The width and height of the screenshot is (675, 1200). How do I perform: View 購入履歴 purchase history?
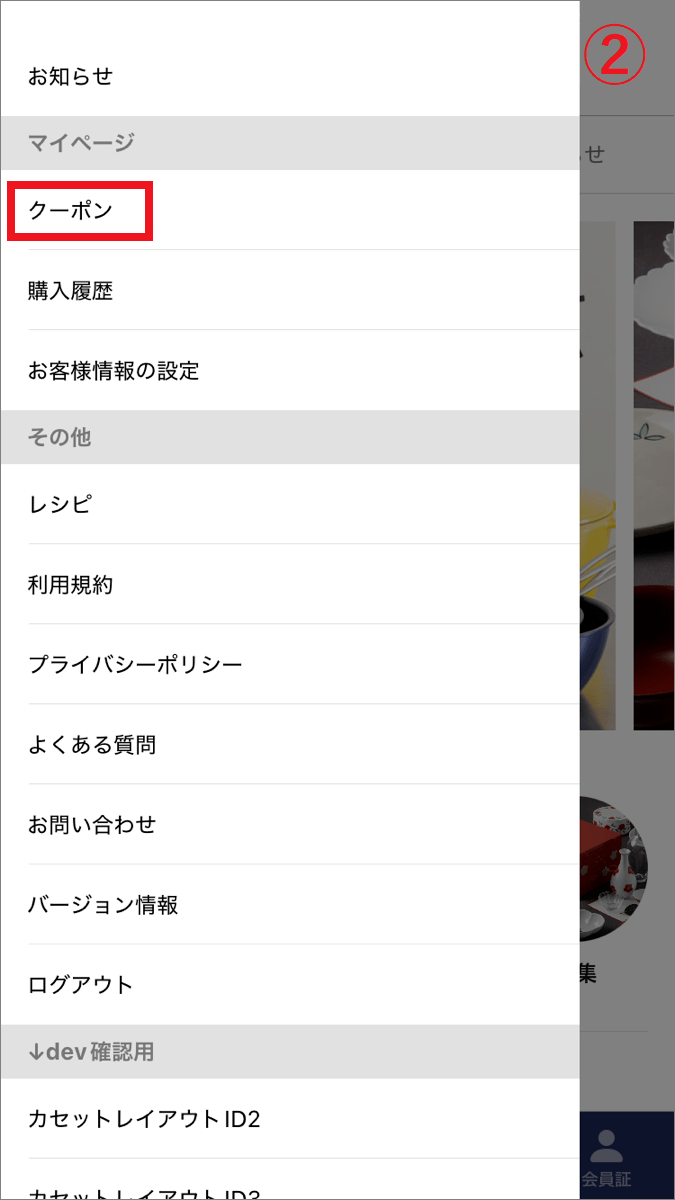coord(70,291)
